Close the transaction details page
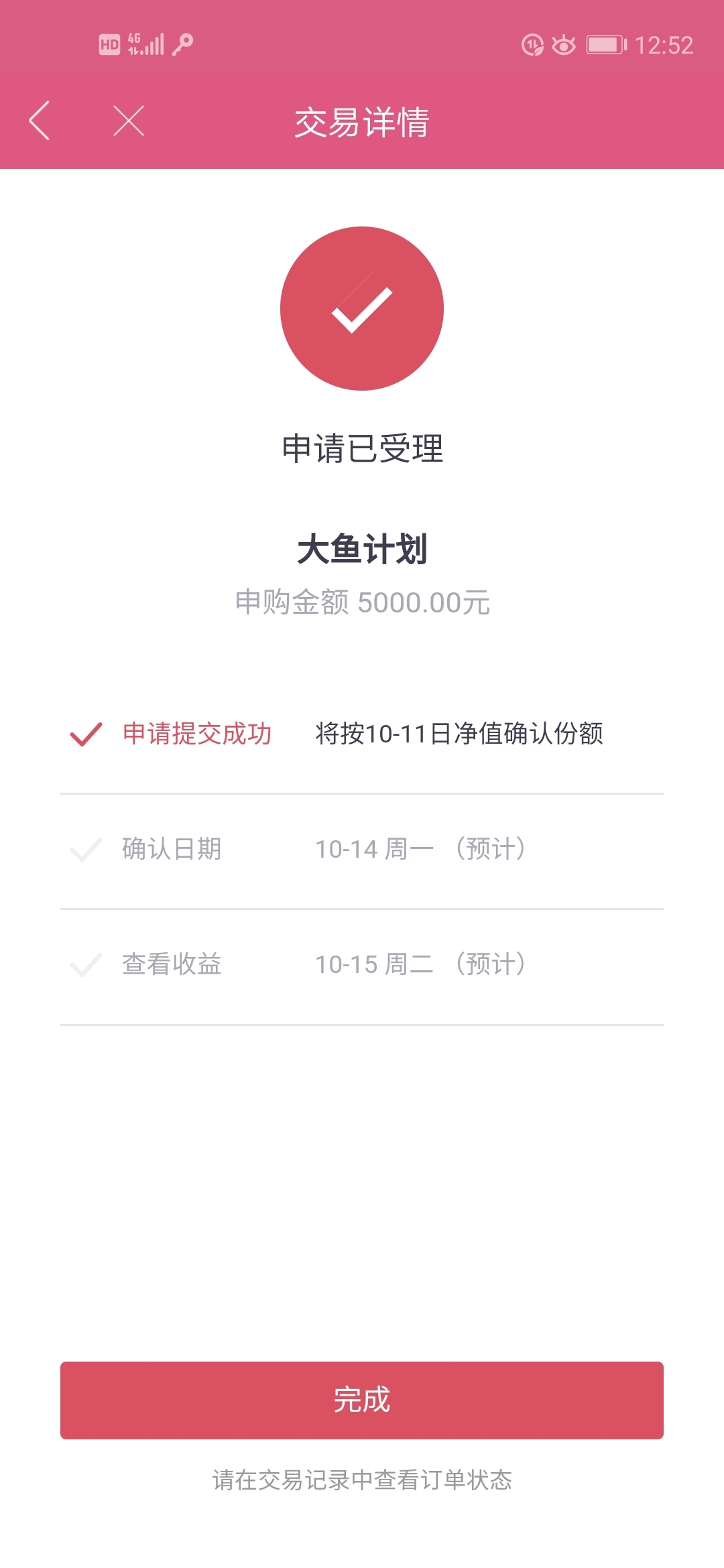Screen dimensions: 724x1568 (129, 121)
